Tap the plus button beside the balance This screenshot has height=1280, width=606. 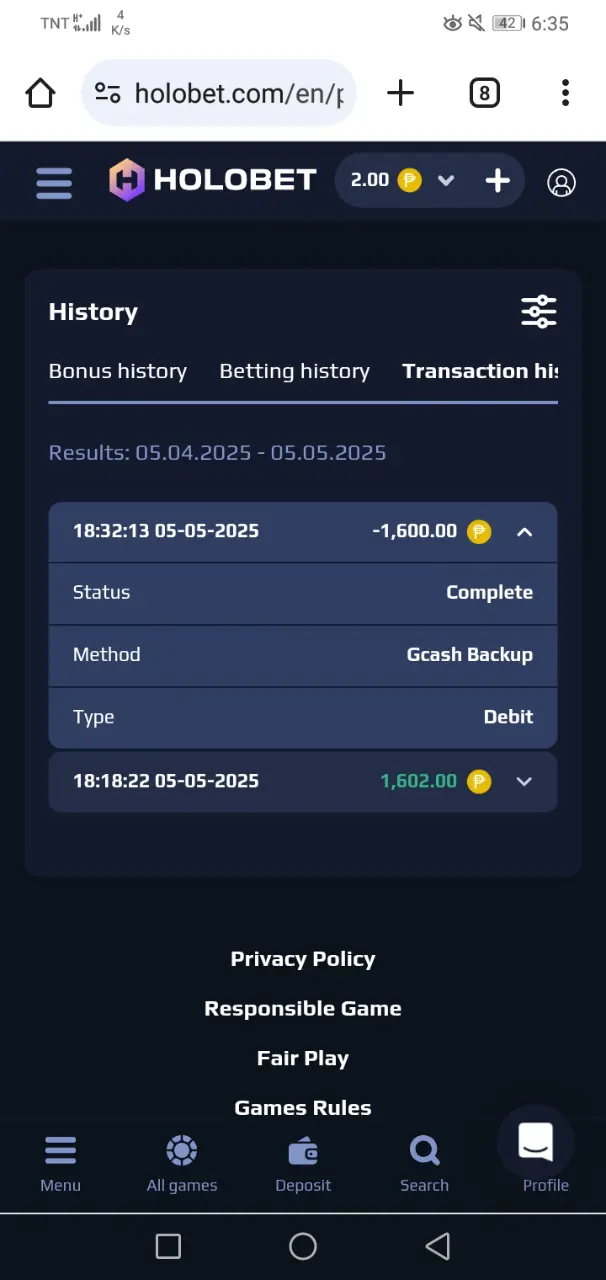(x=497, y=180)
